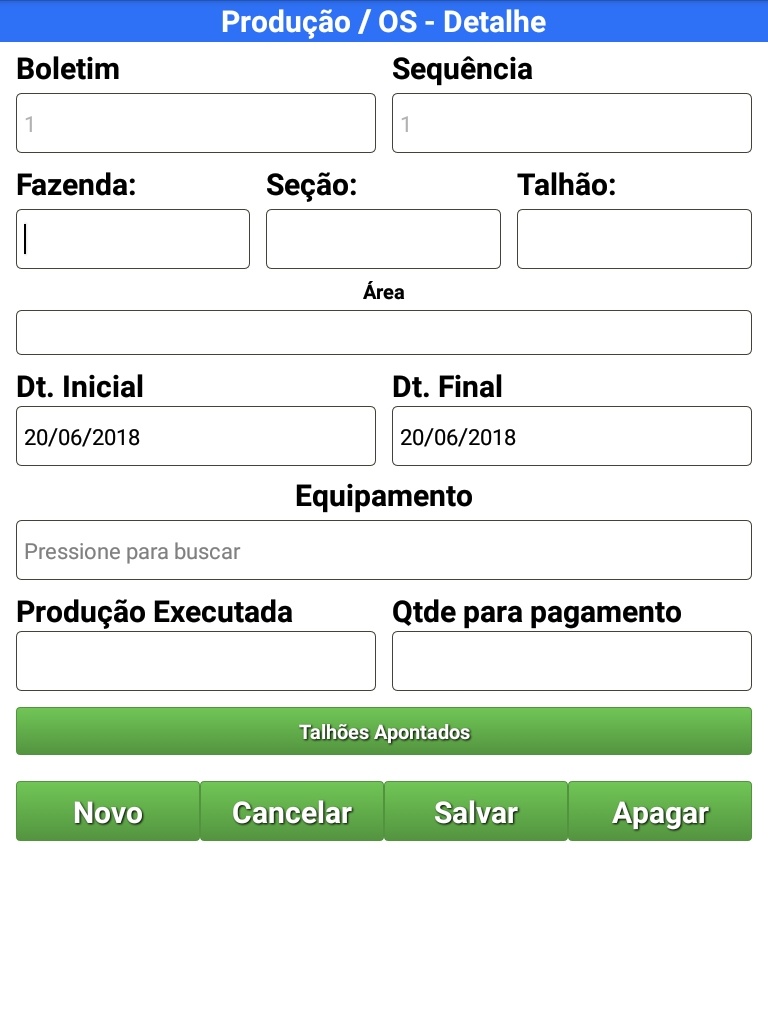Image resolution: width=768 pixels, height=1024 pixels.
Task: Save the form with Salvar
Action: pyautogui.click(x=476, y=812)
